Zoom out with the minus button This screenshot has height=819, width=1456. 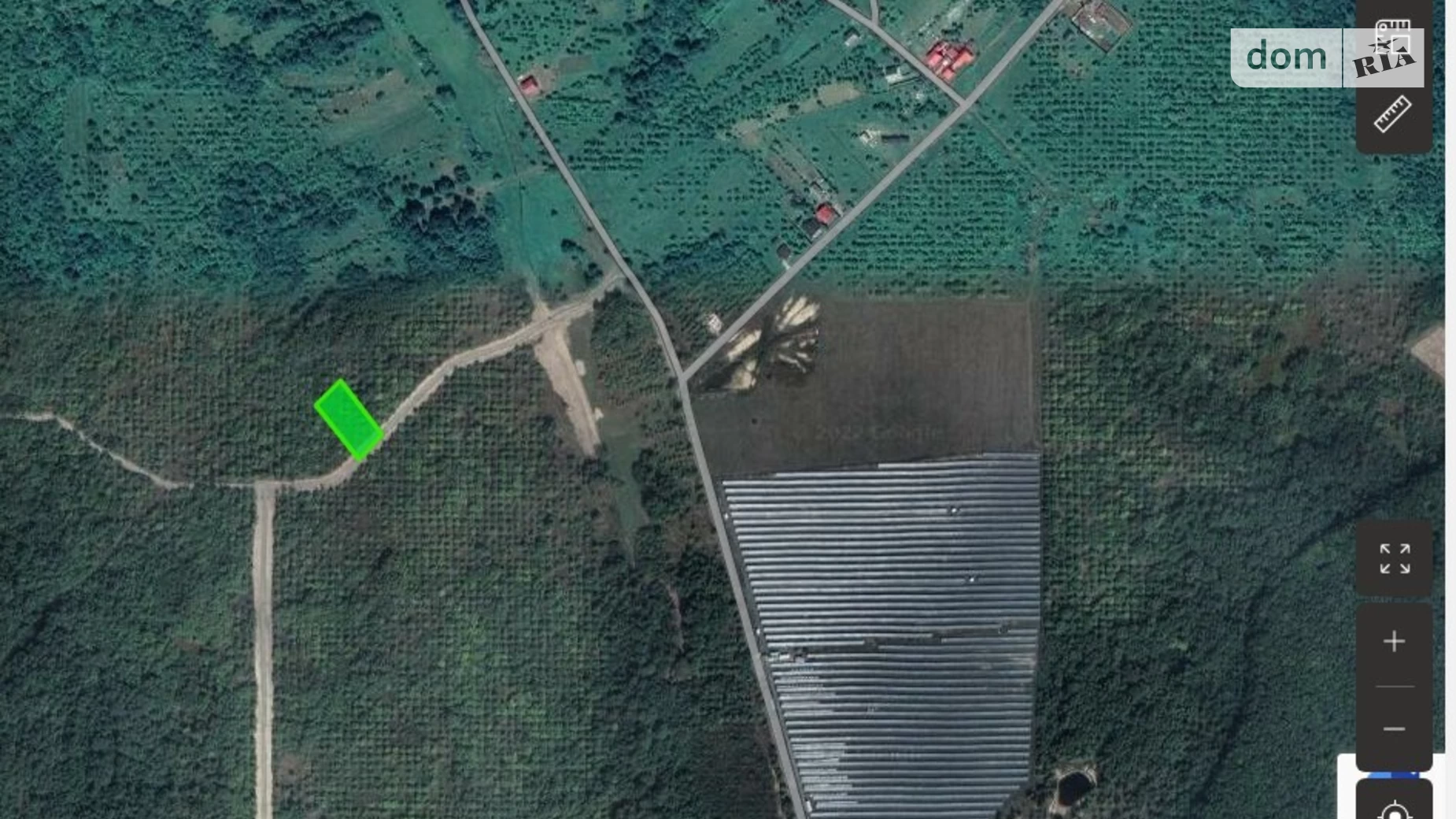tap(1394, 729)
